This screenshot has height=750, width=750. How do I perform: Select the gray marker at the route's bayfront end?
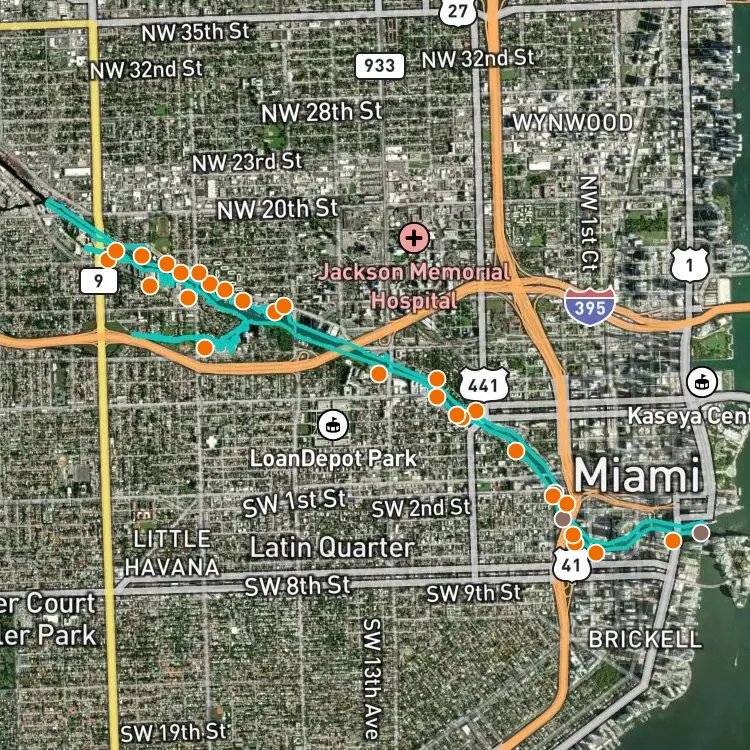click(x=701, y=532)
